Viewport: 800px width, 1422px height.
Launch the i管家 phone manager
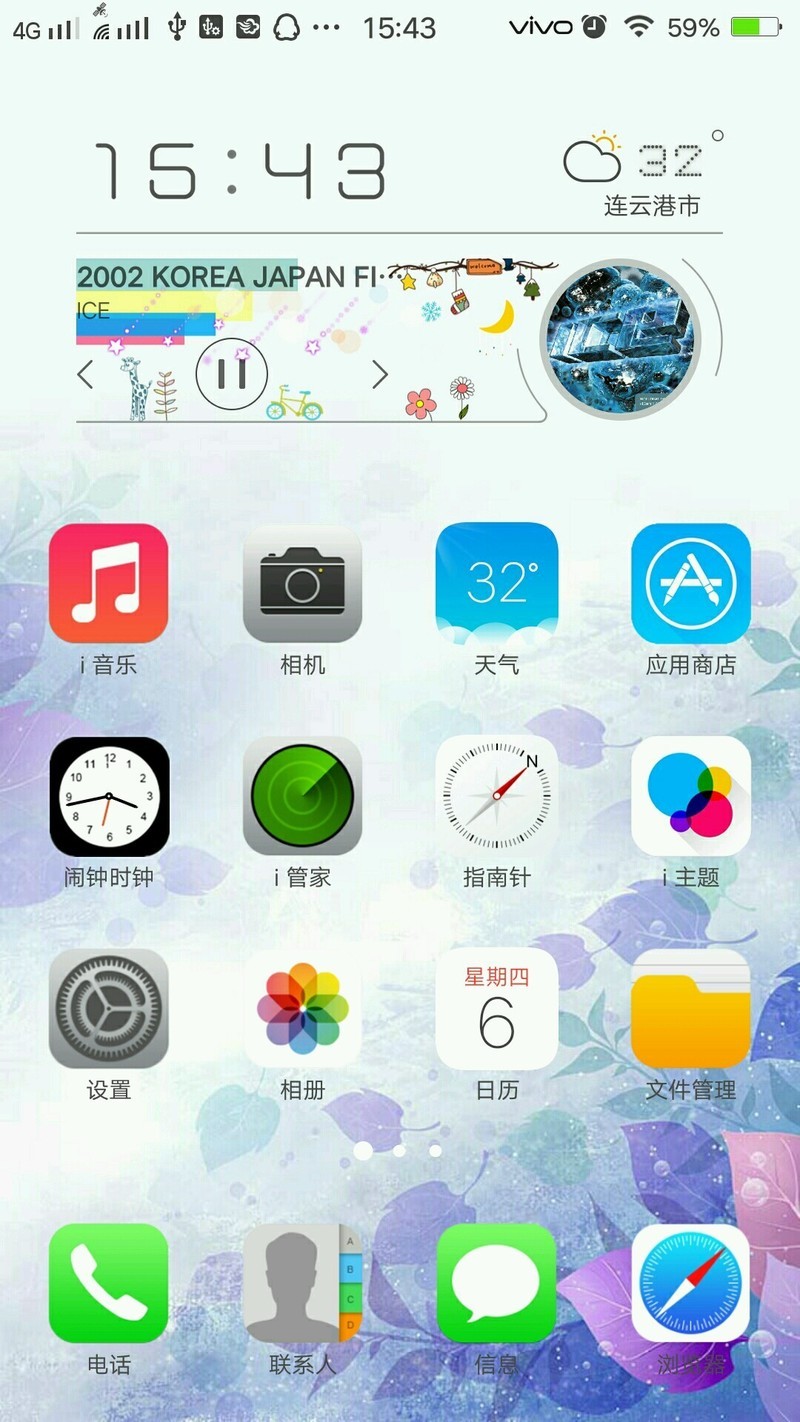click(x=303, y=797)
